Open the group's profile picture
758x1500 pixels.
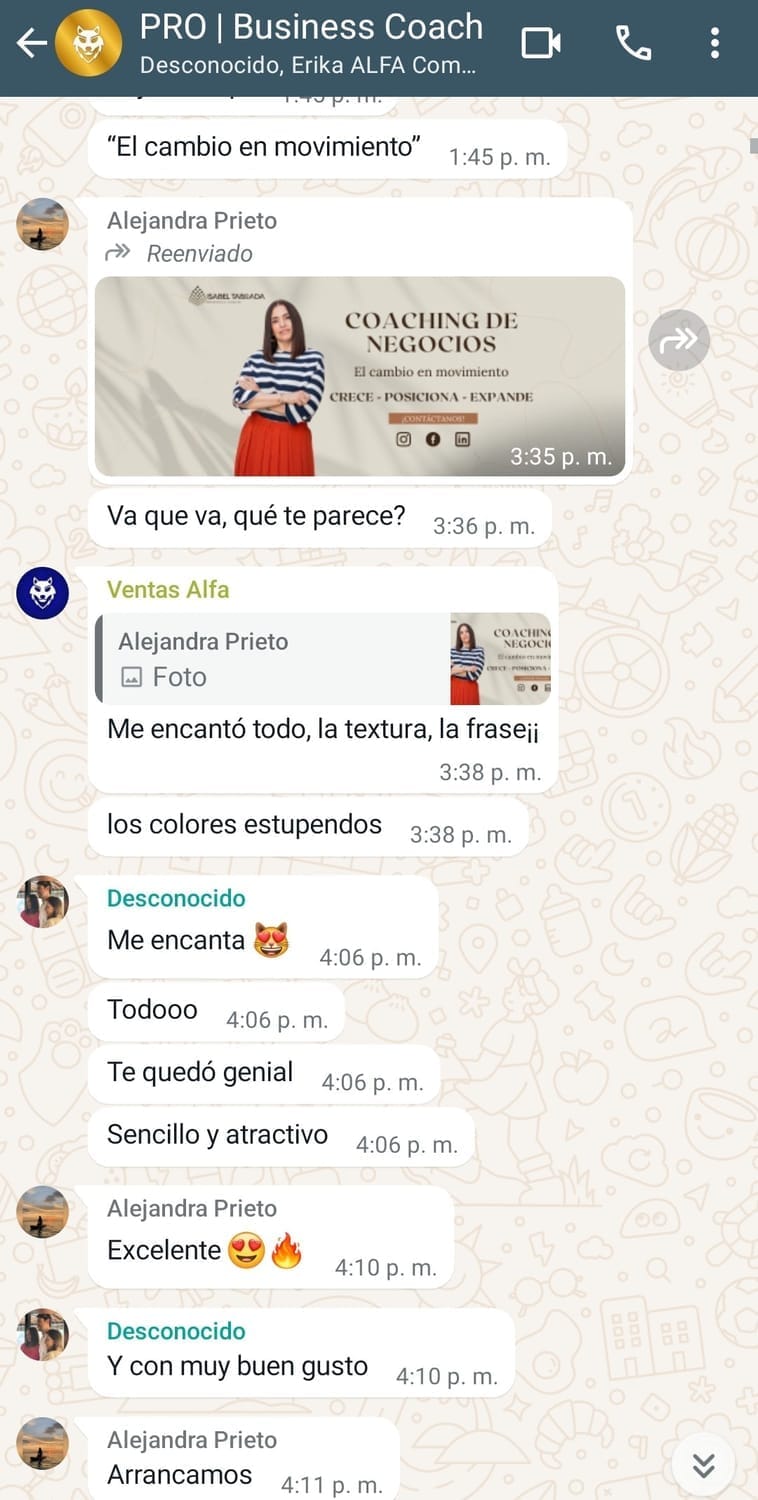click(x=88, y=43)
